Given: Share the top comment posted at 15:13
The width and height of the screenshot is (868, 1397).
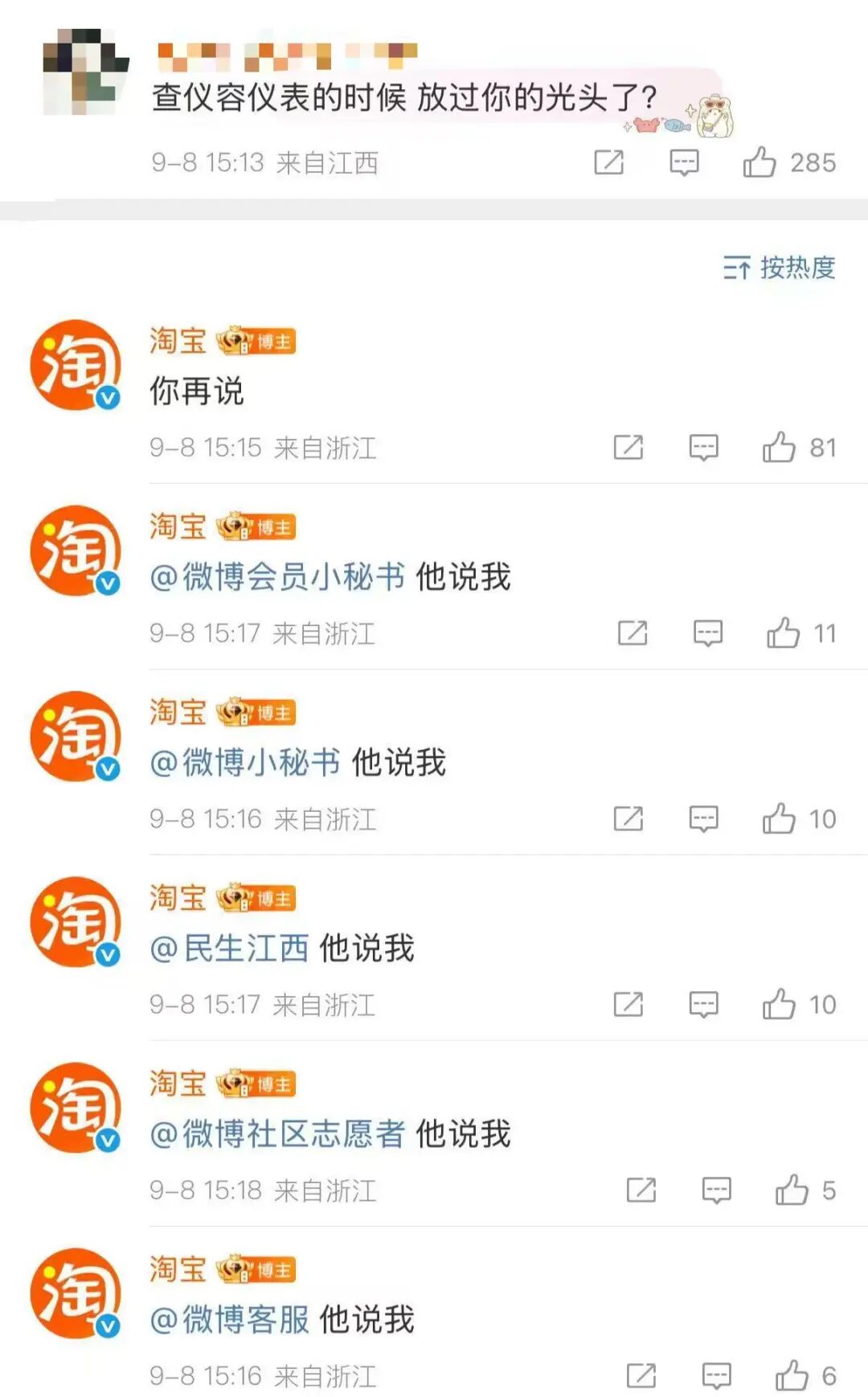Looking at the screenshot, I should (x=608, y=162).
